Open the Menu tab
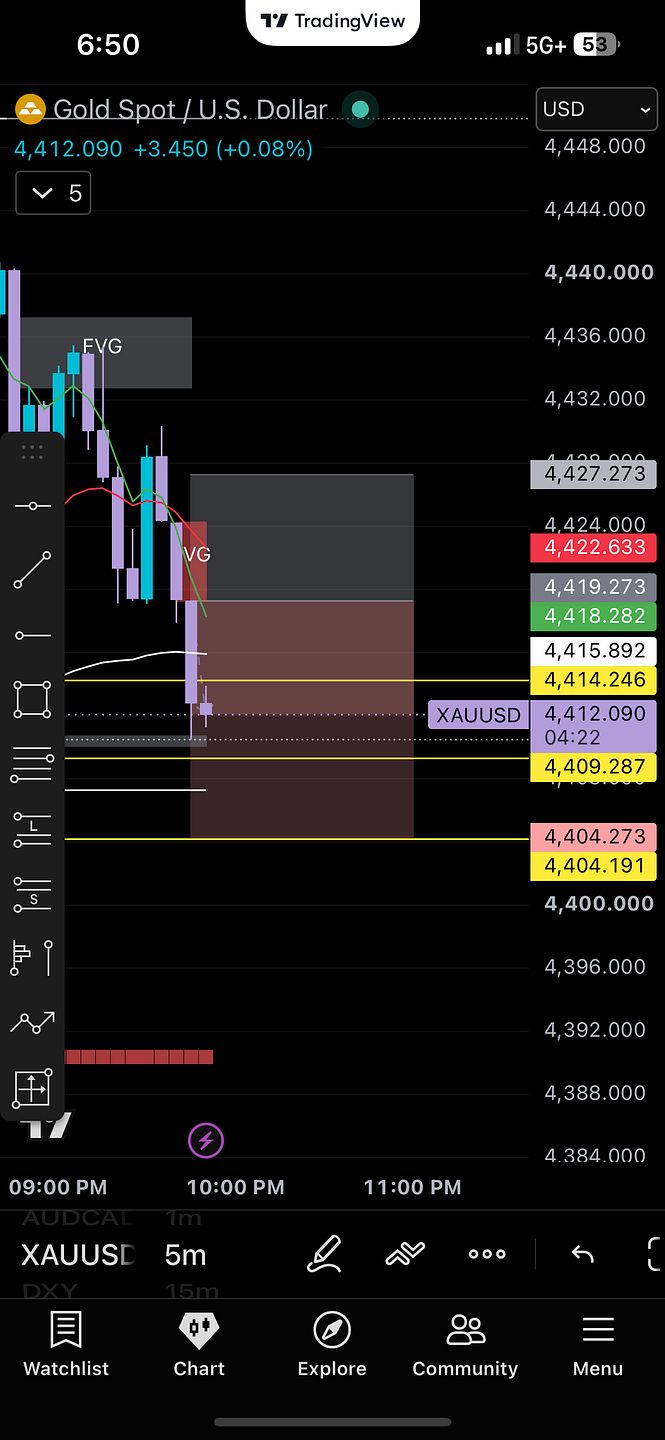665x1440 pixels. click(598, 1345)
